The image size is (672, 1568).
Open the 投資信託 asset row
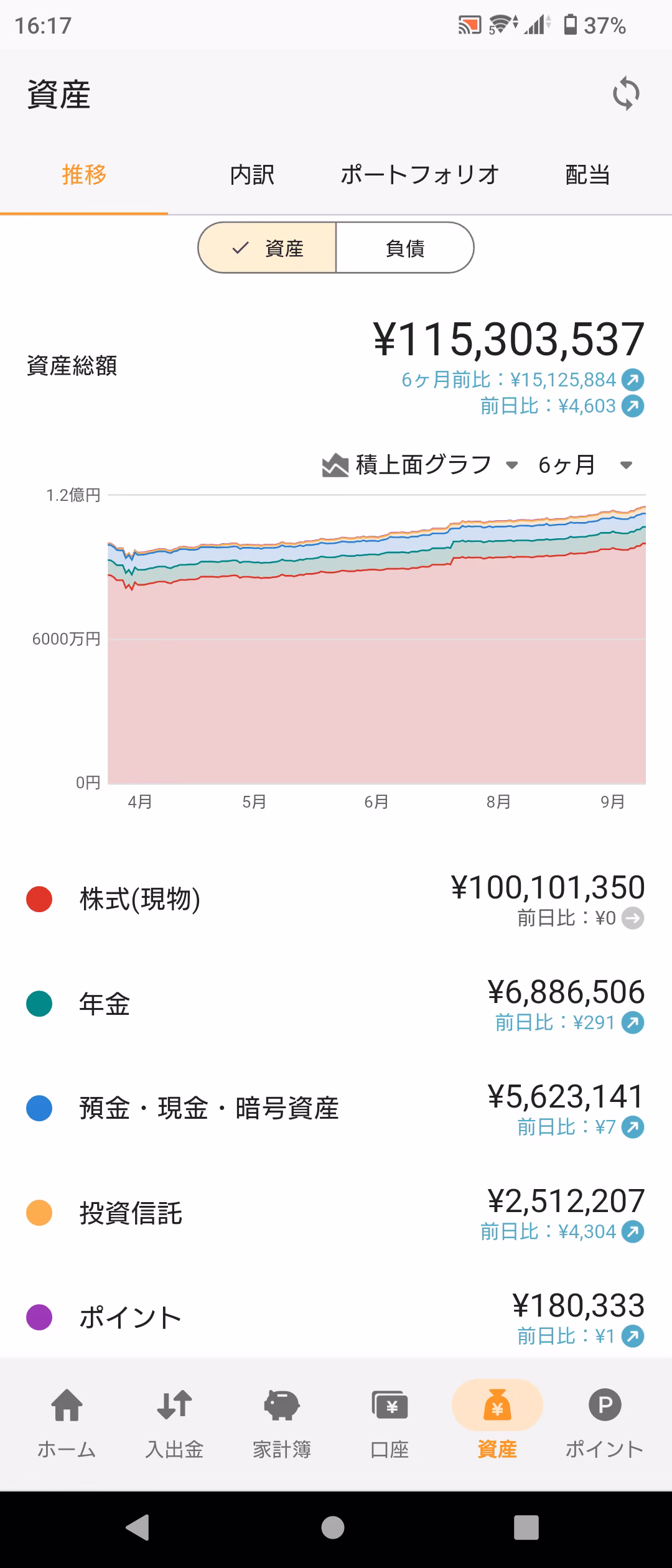(x=336, y=1213)
